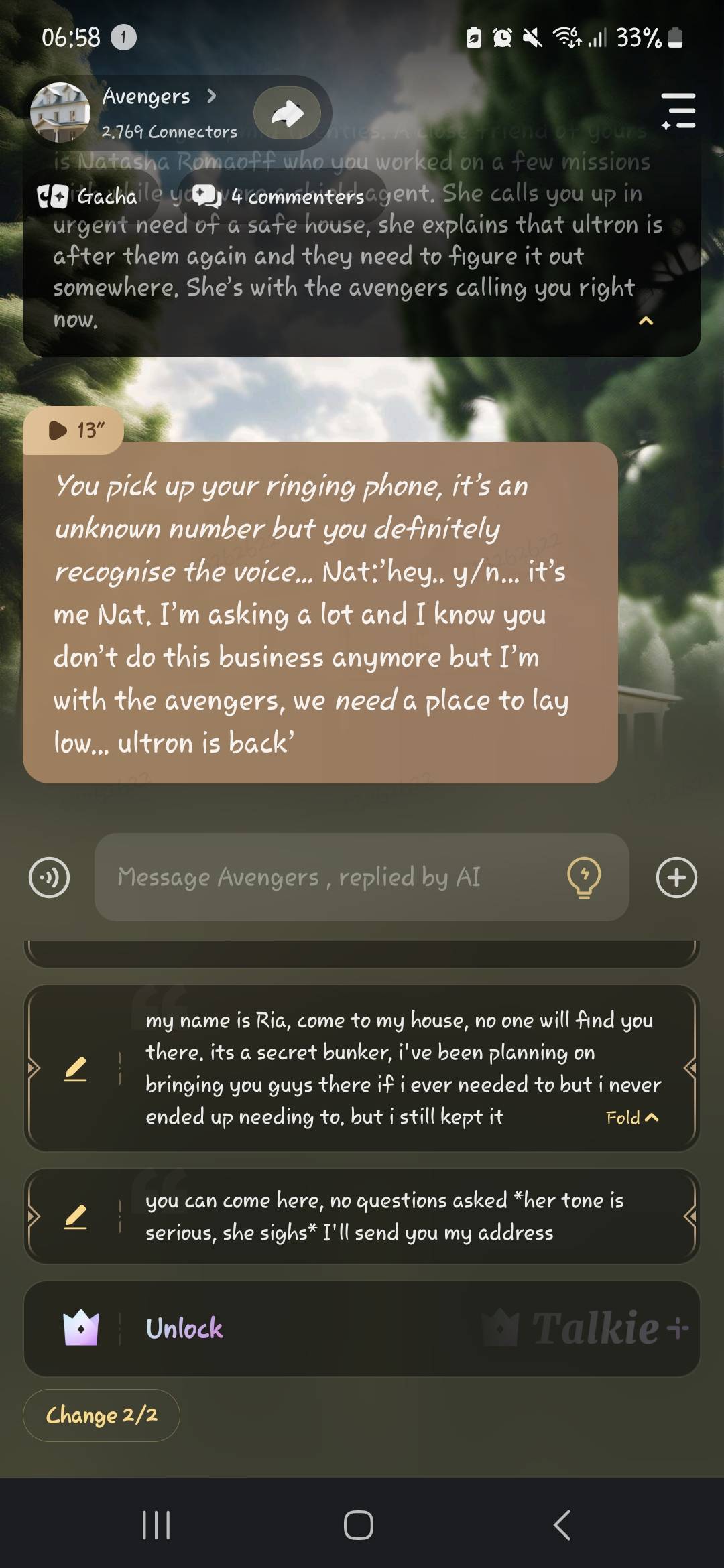Share the Avengers character
This screenshot has width=724, height=1568.
288,113
